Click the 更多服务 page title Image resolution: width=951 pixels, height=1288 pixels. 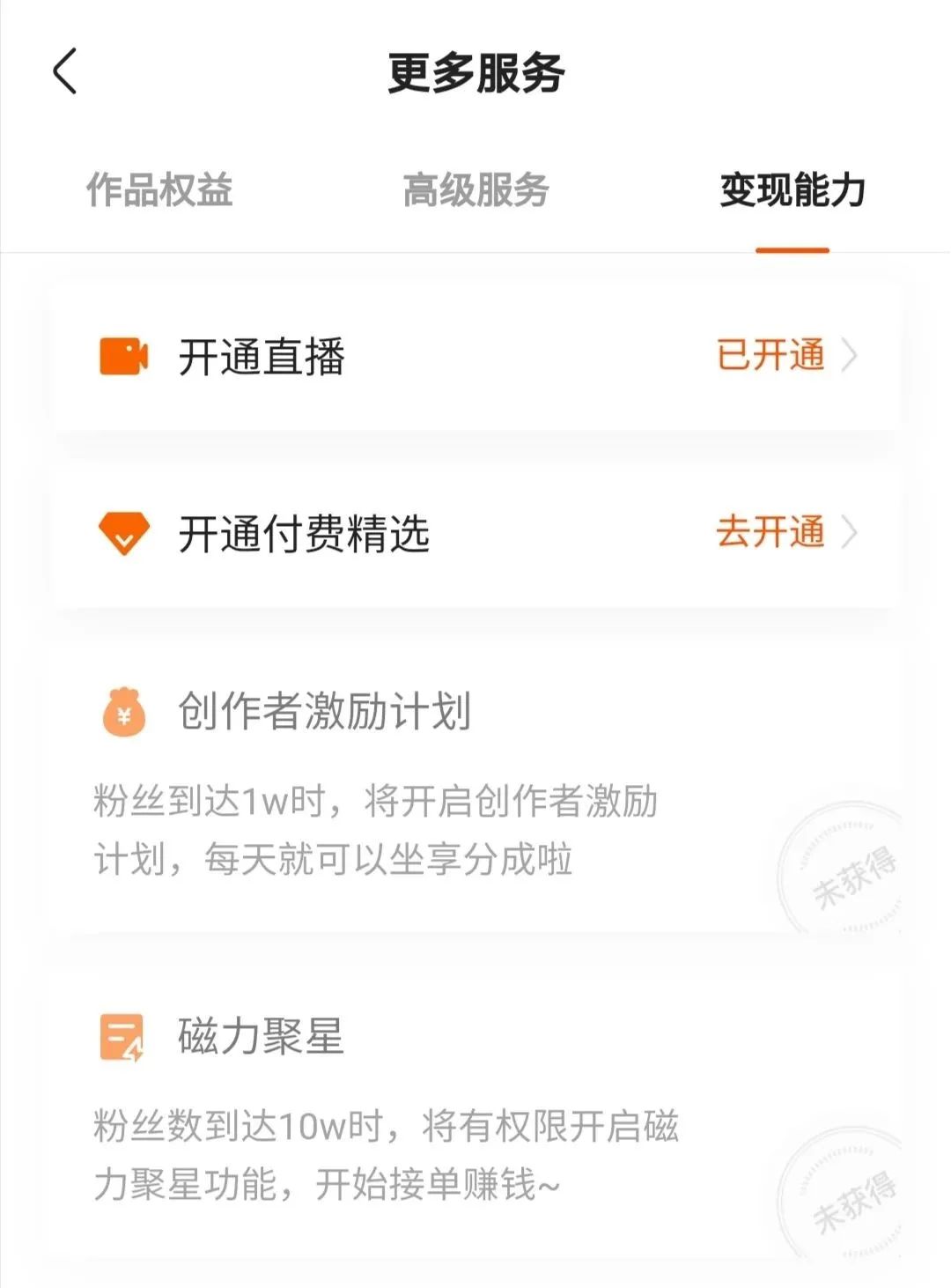tap(475, 72)
